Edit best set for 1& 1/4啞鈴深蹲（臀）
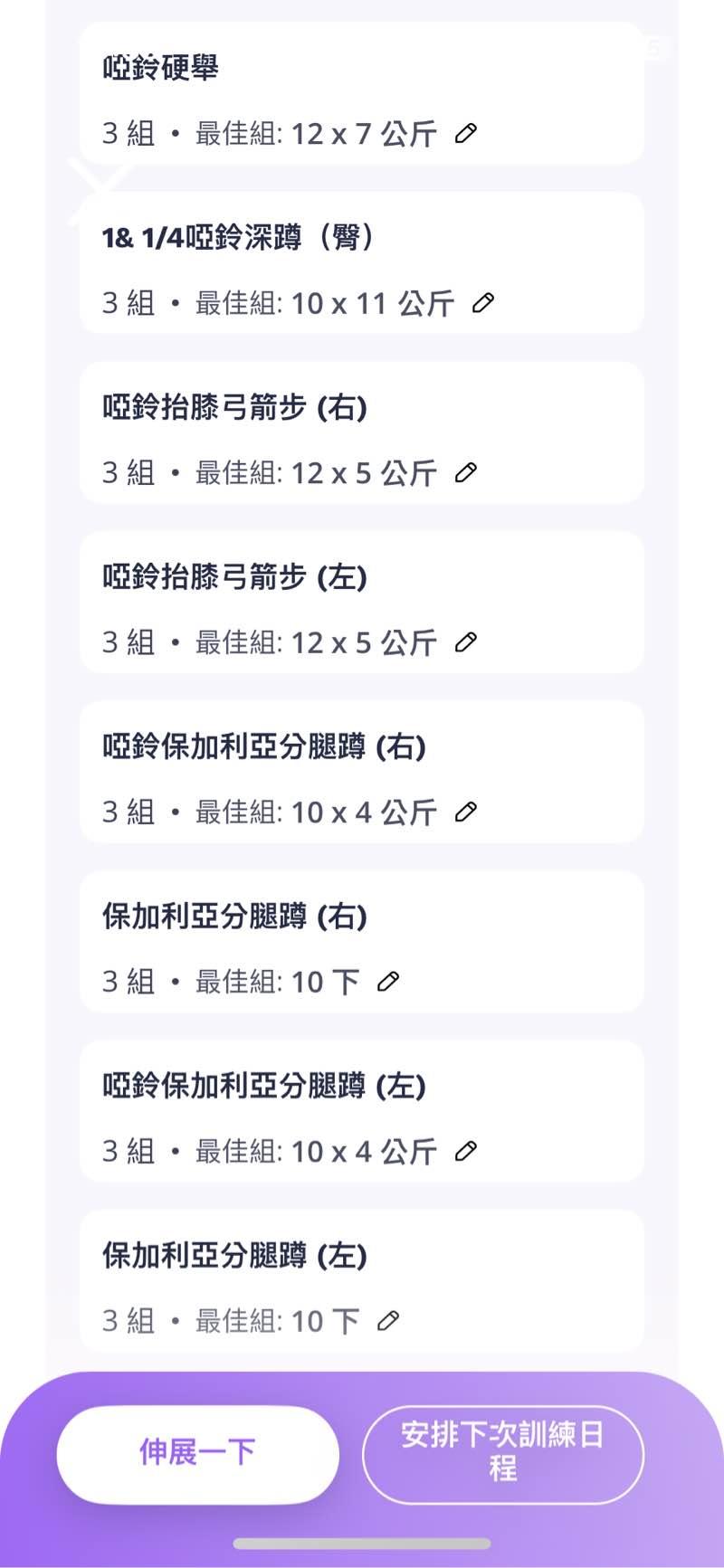 tap(483, 303)
